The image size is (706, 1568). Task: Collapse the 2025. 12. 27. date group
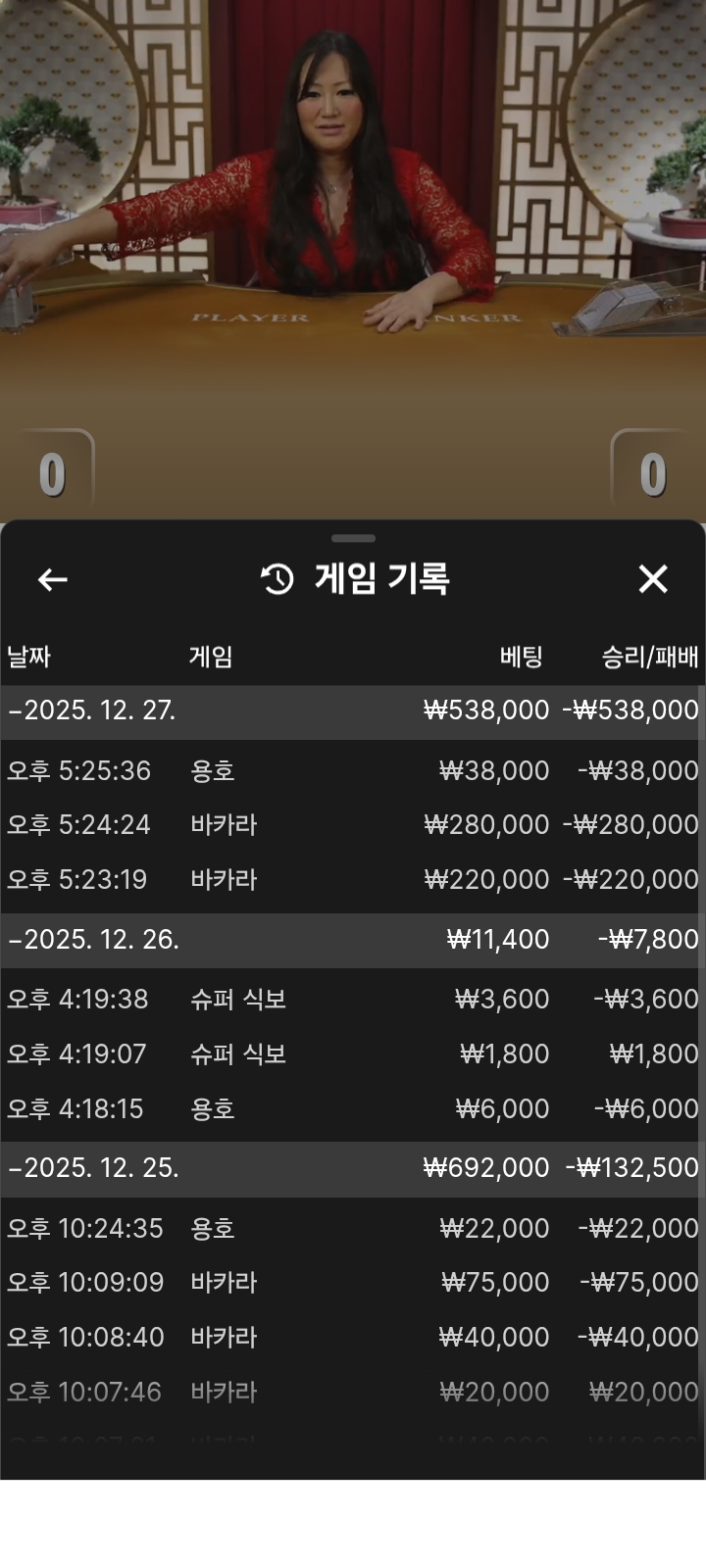[x=353, y=710]
